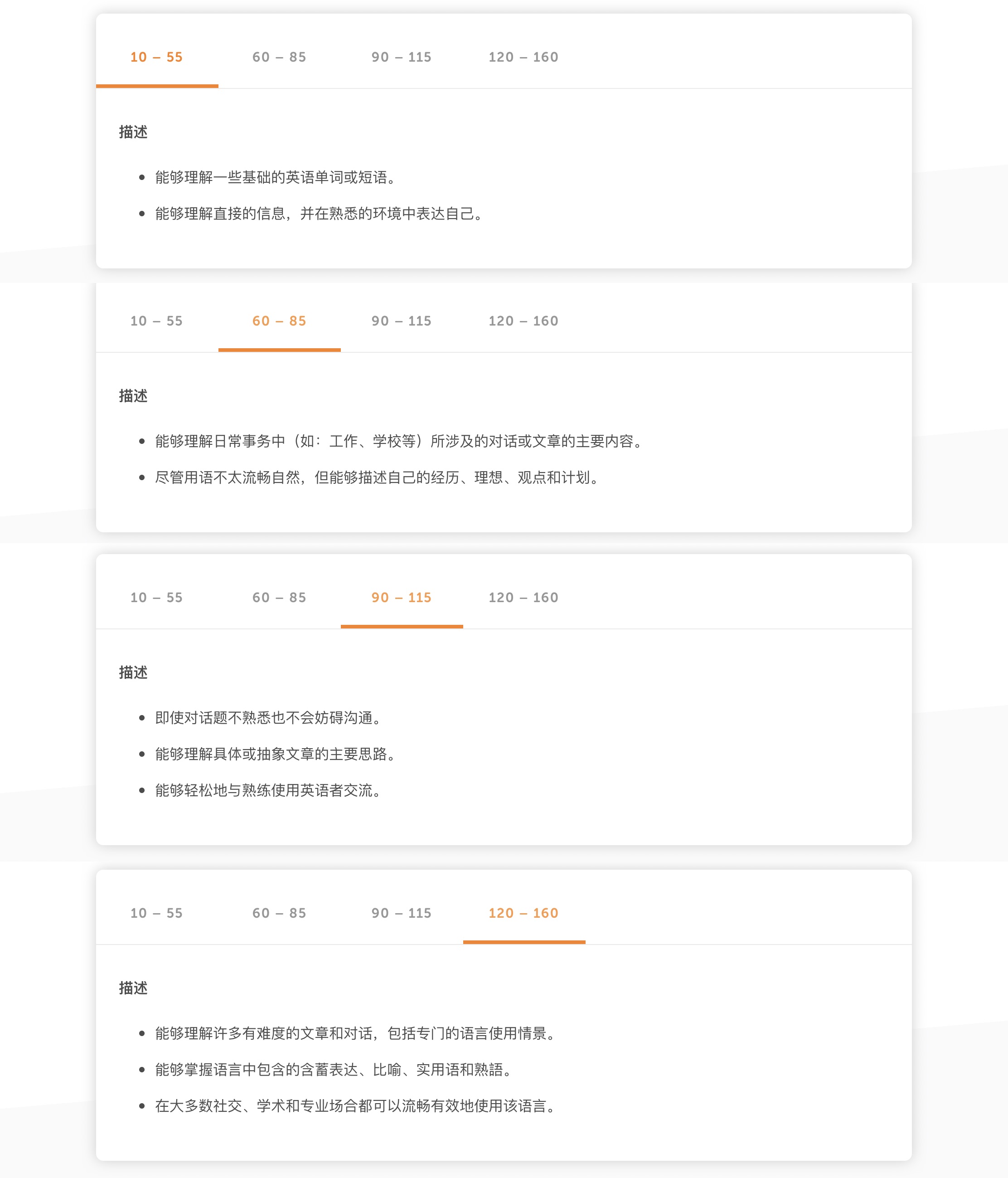Open 120 – 160 tab in the active 90 – 115 card
The width and height of the screenshot is (1008, 1178).
point(523,598)
